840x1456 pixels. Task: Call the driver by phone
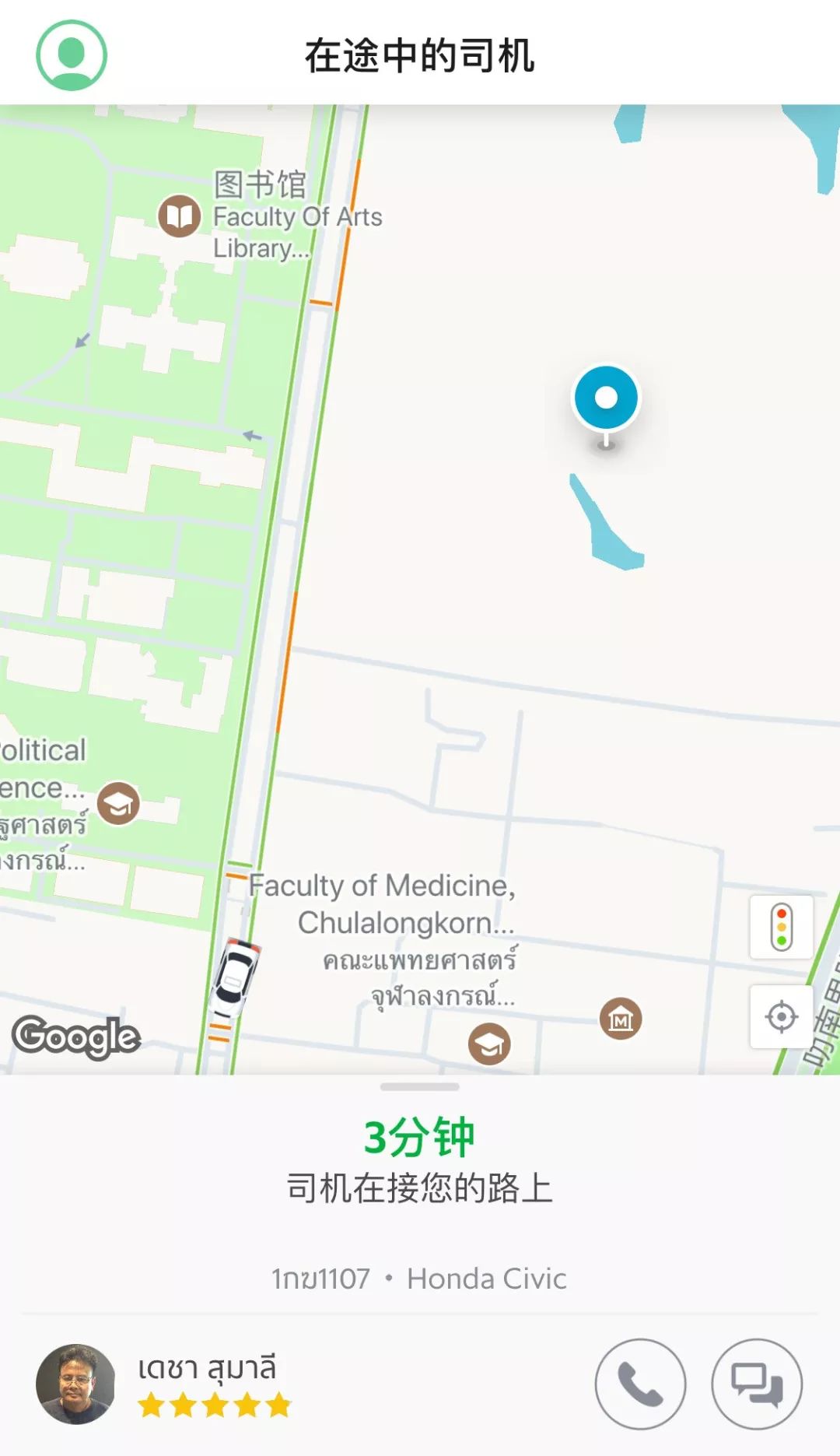pos(640,1384)
